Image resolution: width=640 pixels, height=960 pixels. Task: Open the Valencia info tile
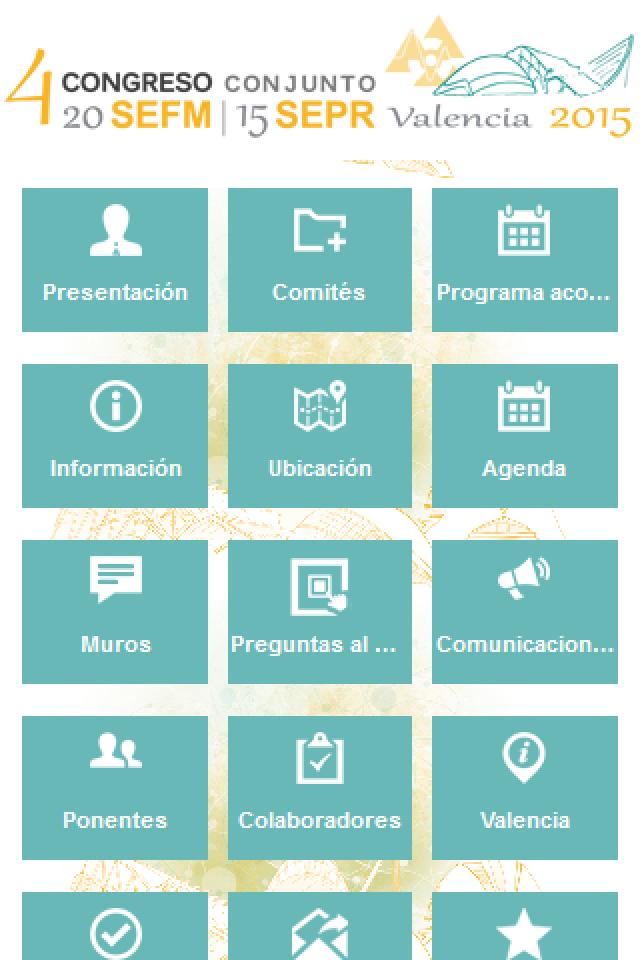(525, 788)
